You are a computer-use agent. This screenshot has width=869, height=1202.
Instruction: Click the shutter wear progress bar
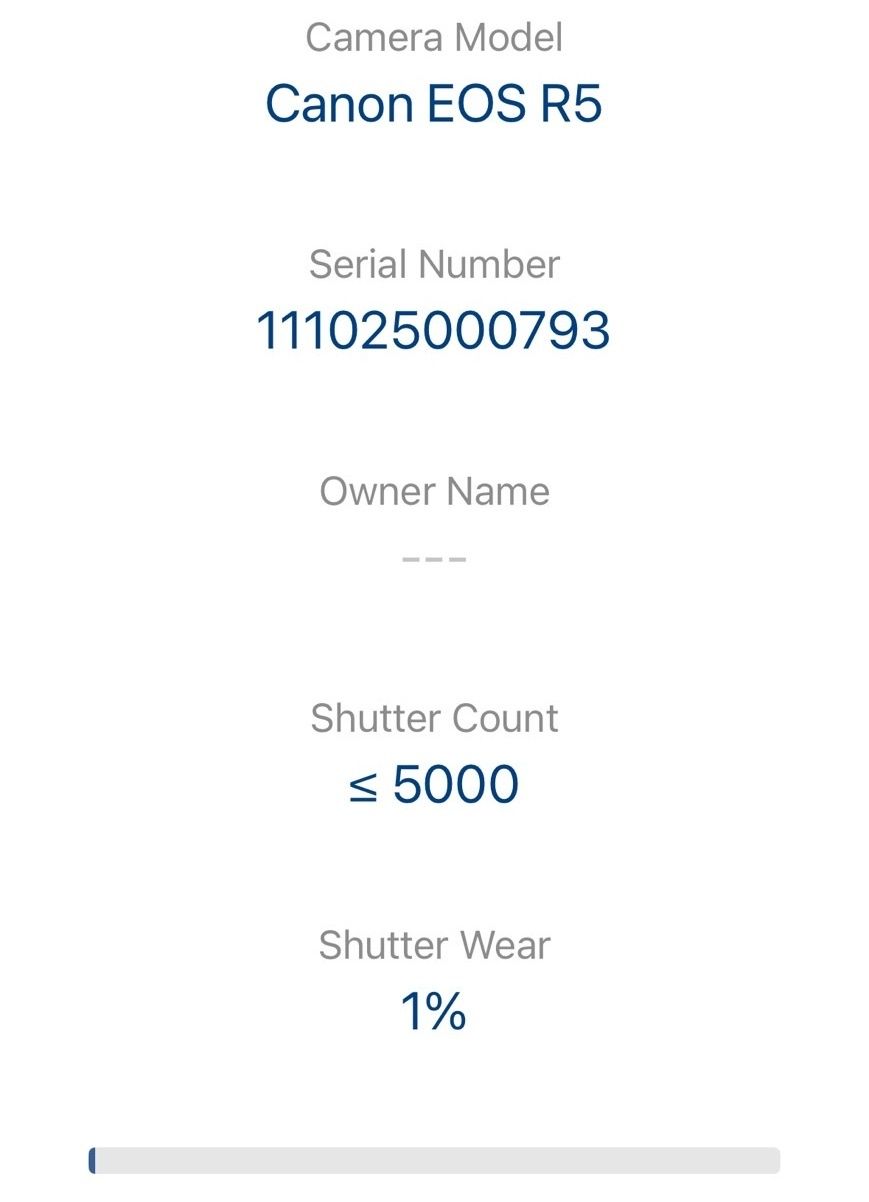pyautogui.click(x=434, y=1159)
